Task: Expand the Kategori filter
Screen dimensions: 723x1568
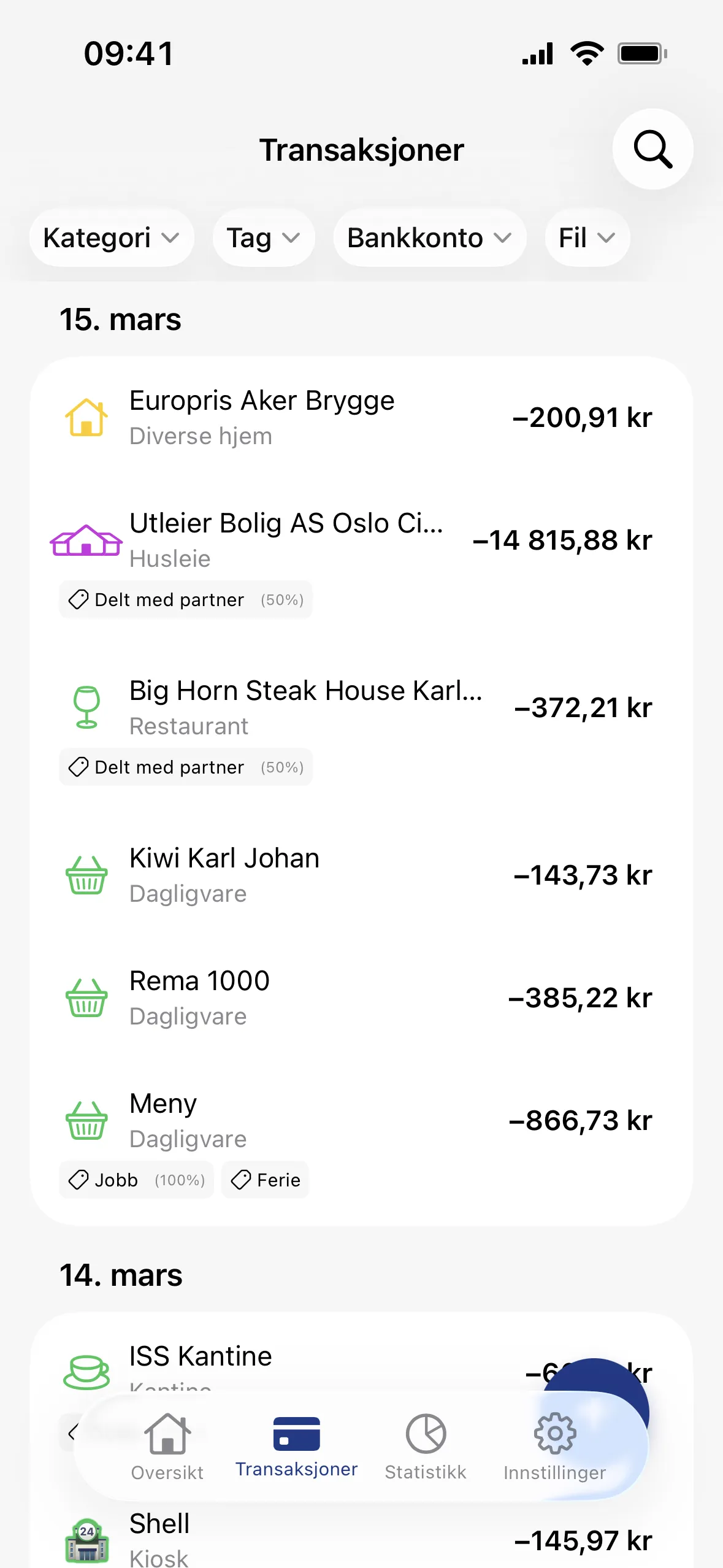Action: 112,238
